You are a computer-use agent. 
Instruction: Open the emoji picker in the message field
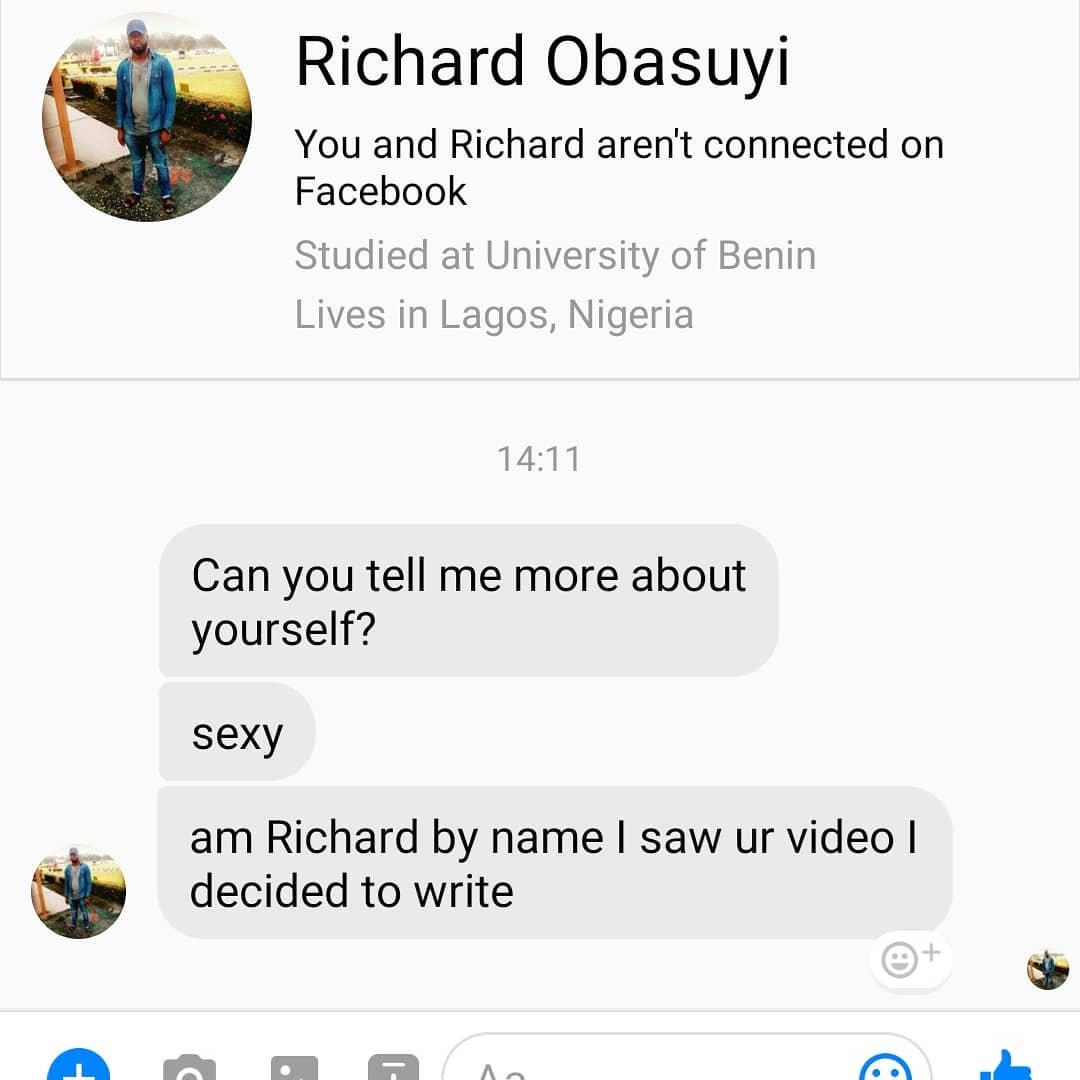coord(885,1068)
